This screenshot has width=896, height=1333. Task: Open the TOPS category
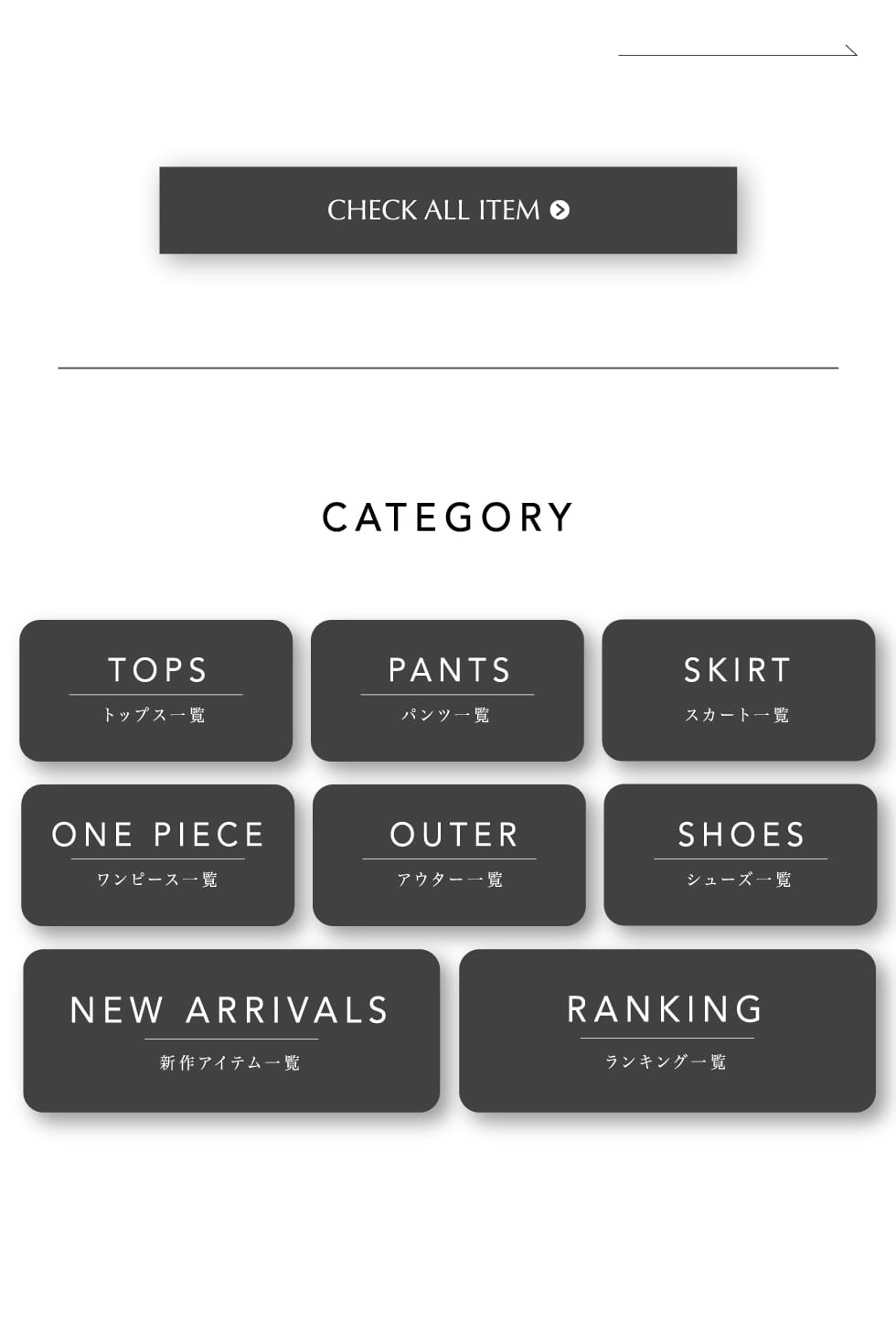click(156, 690)
